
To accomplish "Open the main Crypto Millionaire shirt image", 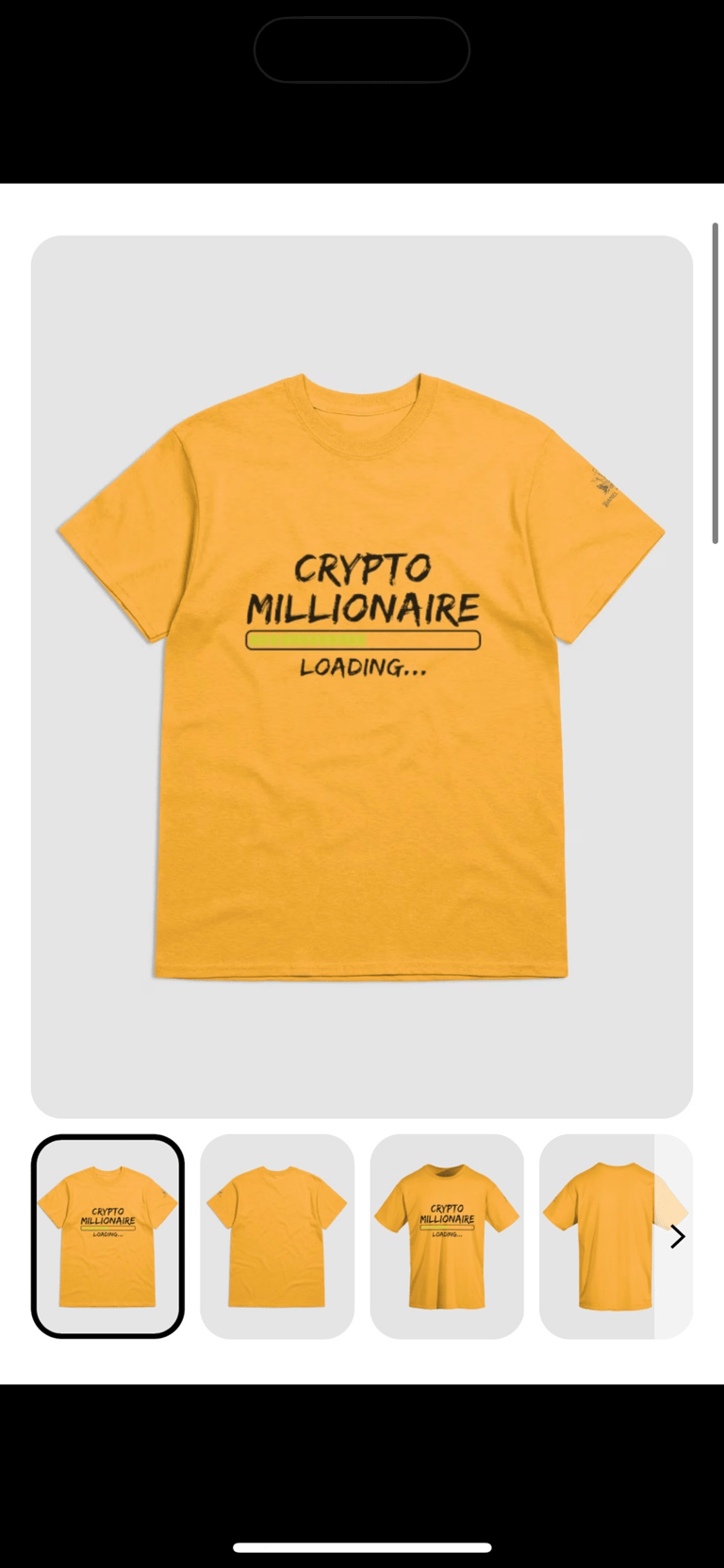I will pyautogui.click(x=362, y=676).
